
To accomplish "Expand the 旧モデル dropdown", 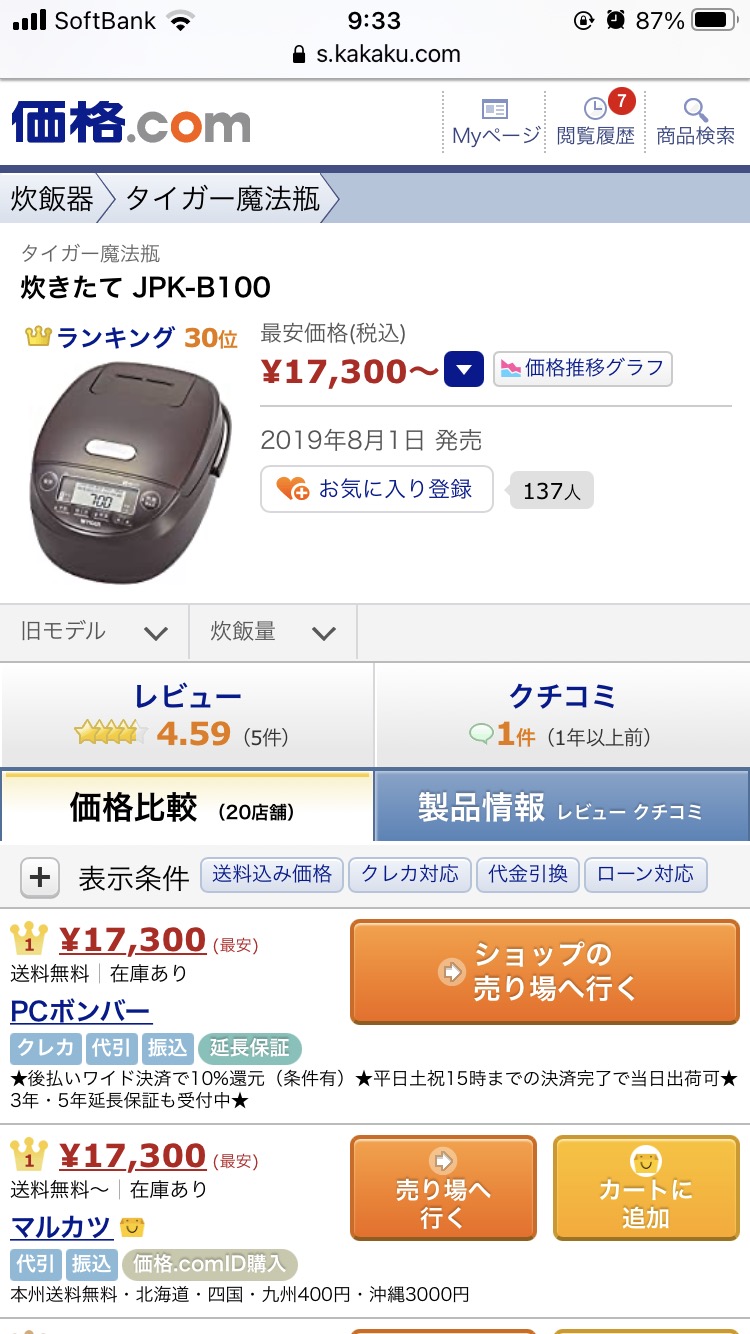I will [94, 632].
